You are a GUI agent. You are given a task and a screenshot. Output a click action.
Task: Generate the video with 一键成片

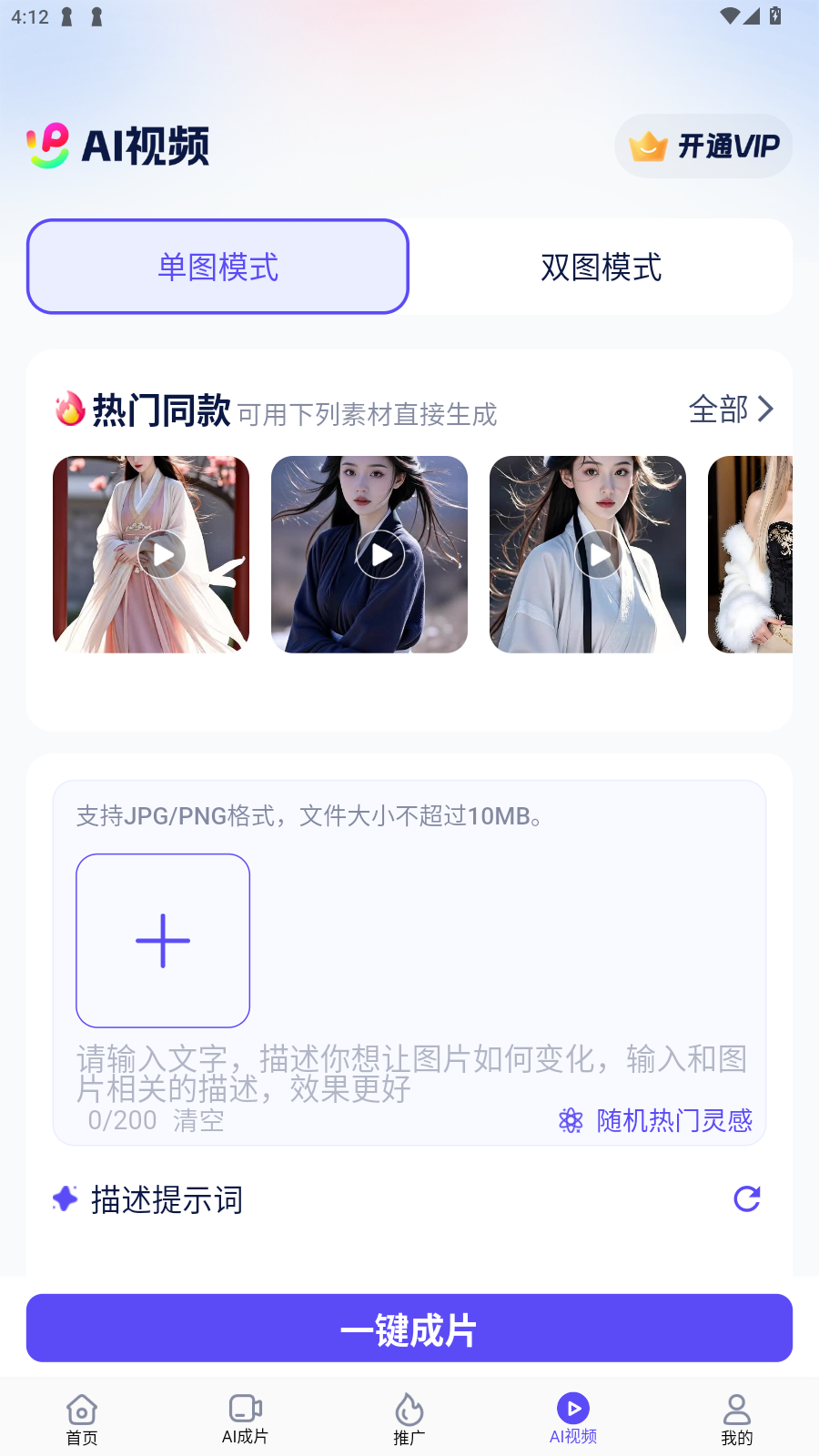tap(409, 1329)
